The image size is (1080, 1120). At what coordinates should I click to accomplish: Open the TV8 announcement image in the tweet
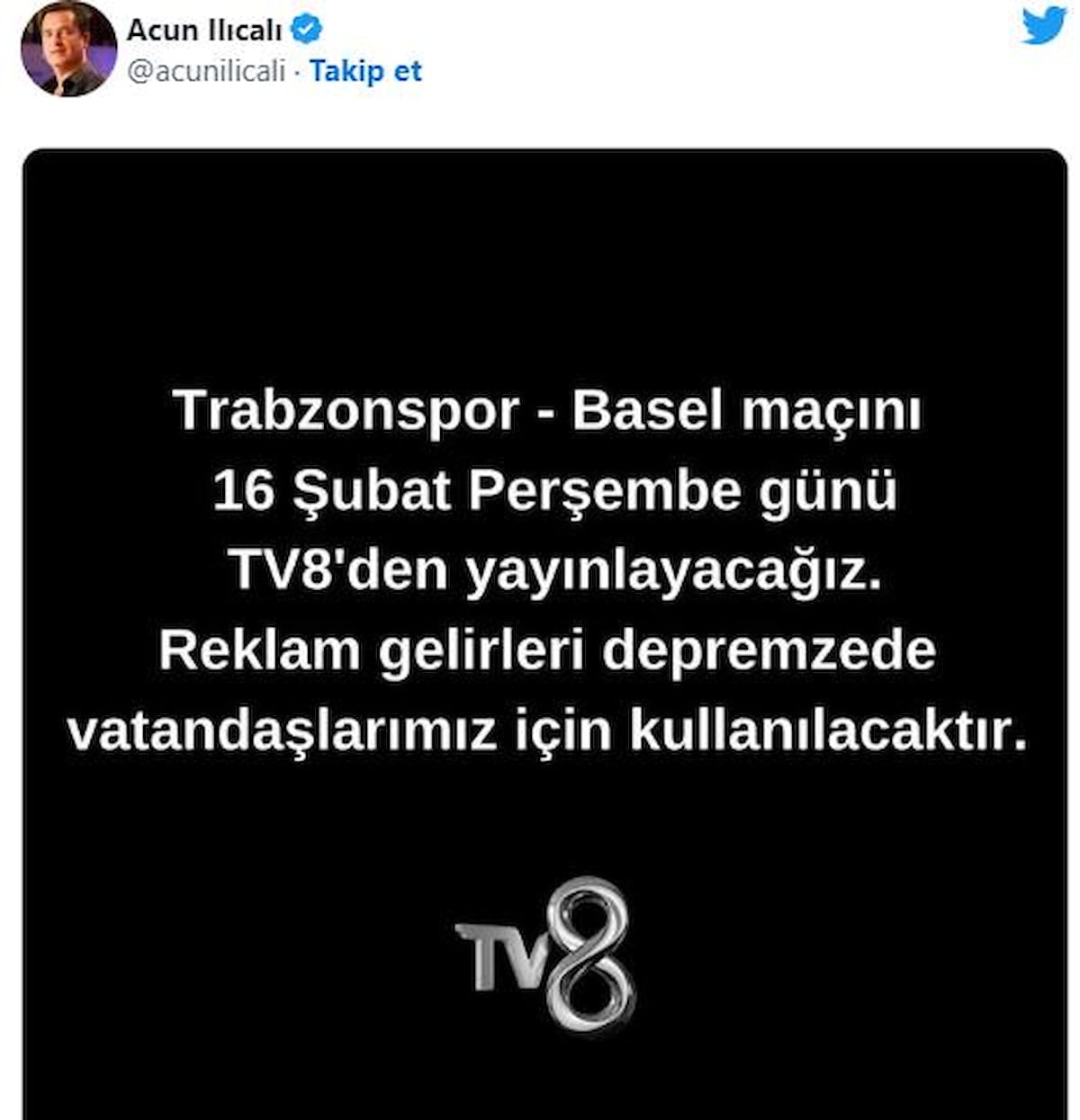[544, 630]
